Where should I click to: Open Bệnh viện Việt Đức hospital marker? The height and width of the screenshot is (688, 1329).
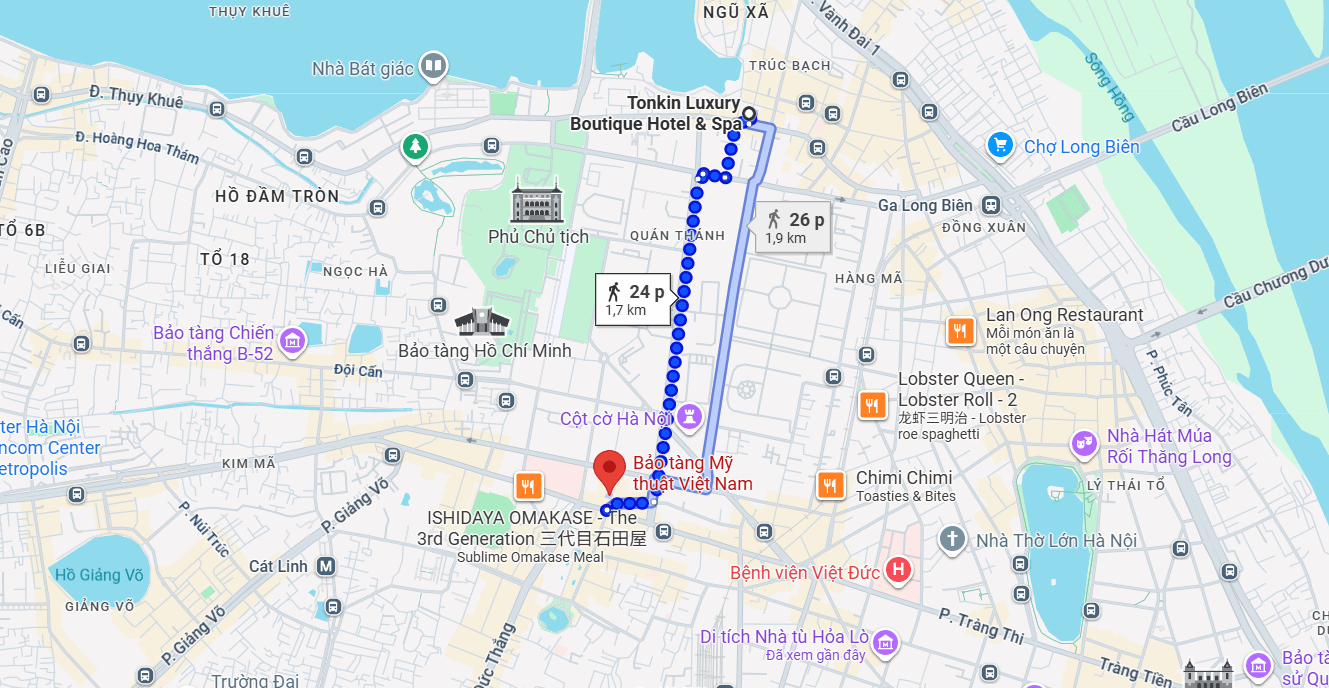(900, 571)
